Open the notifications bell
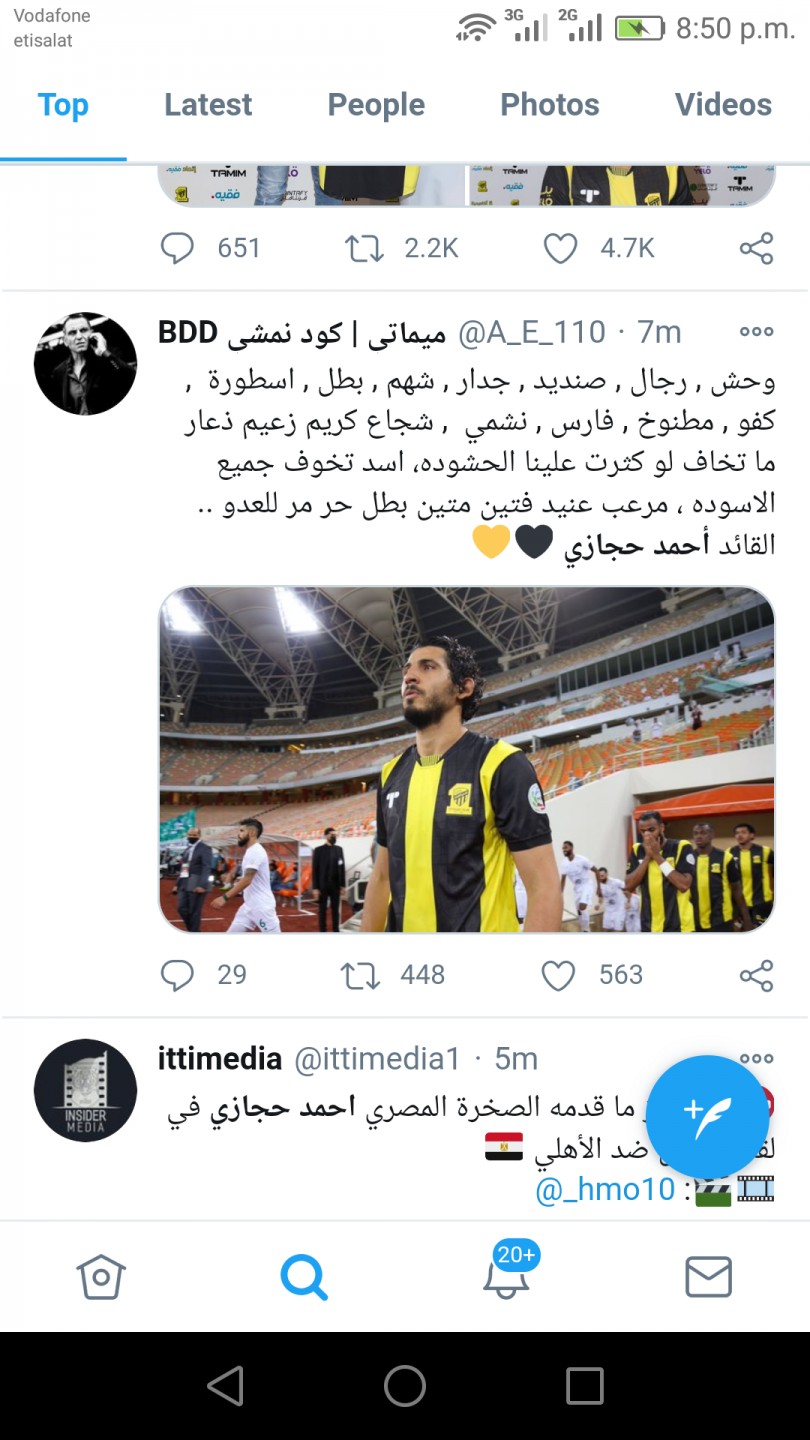The height and width of the screenshot is (1440, 810). [506, 1277]
